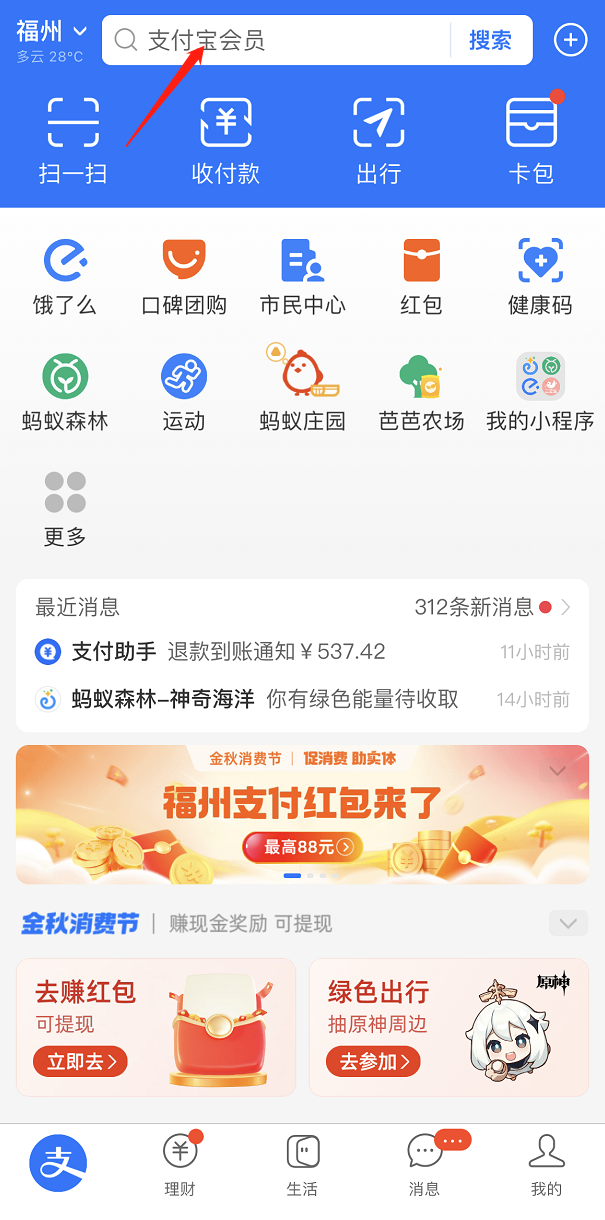Show 更多 apps

coord(65,508)
